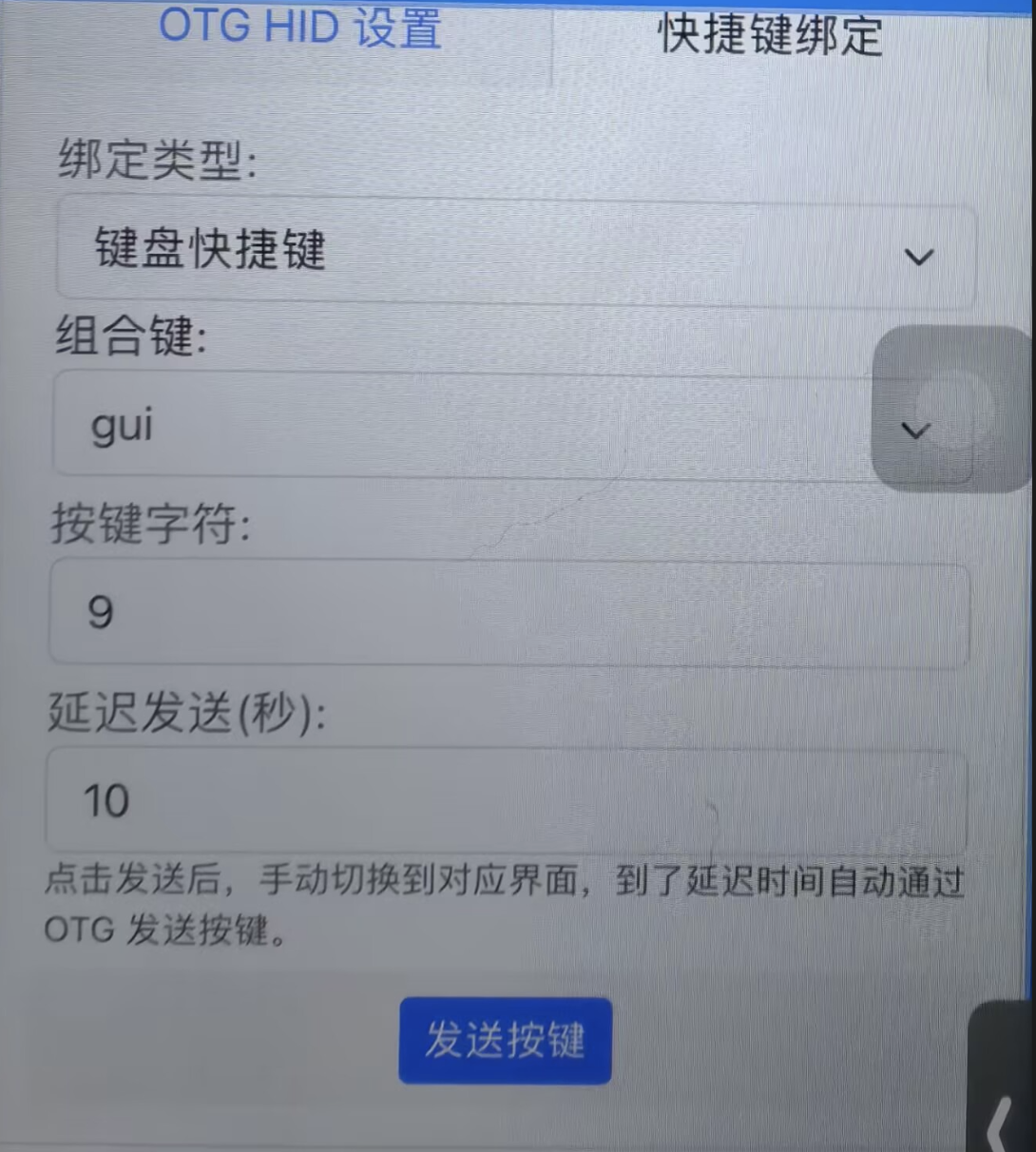
Task: Switch to the OTG HID 设置 tab
Action: (x=299, y=29)
